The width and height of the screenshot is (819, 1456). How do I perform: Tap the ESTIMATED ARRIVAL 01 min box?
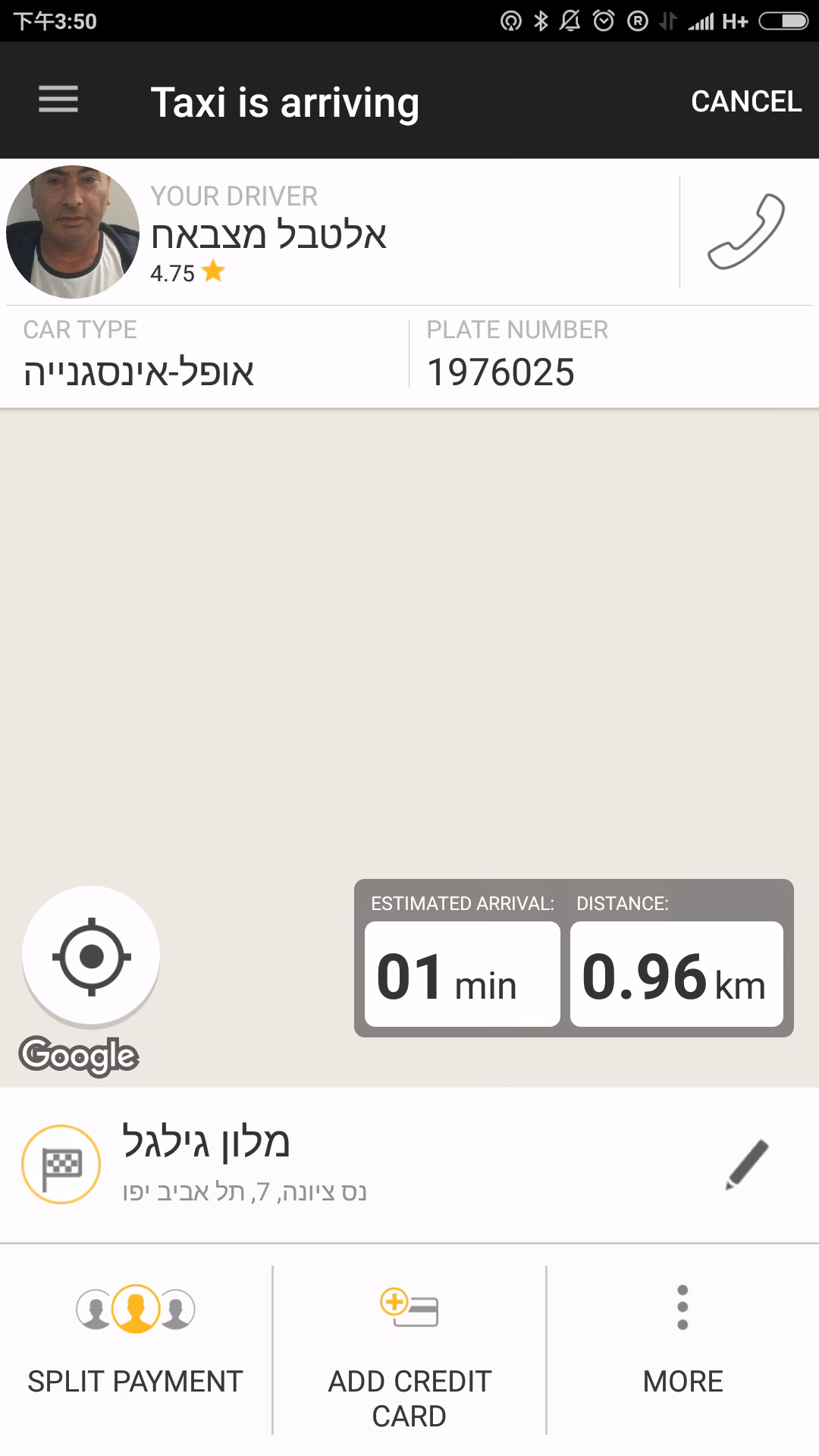[x=460, y=978]
